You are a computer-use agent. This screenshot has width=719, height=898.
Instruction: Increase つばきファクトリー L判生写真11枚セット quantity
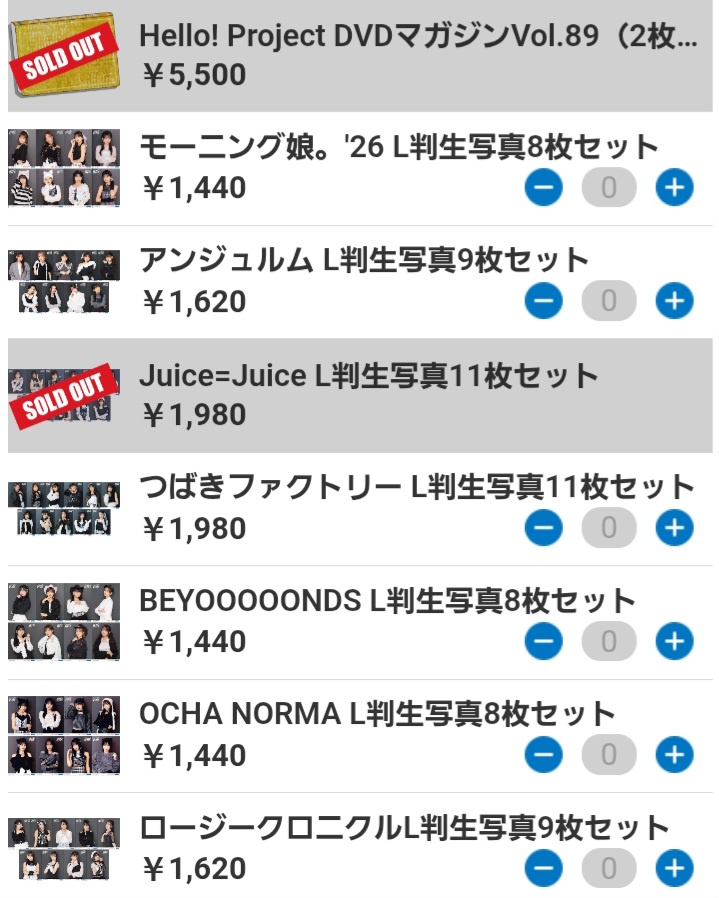pyautogui.click(x=674, y=527)
